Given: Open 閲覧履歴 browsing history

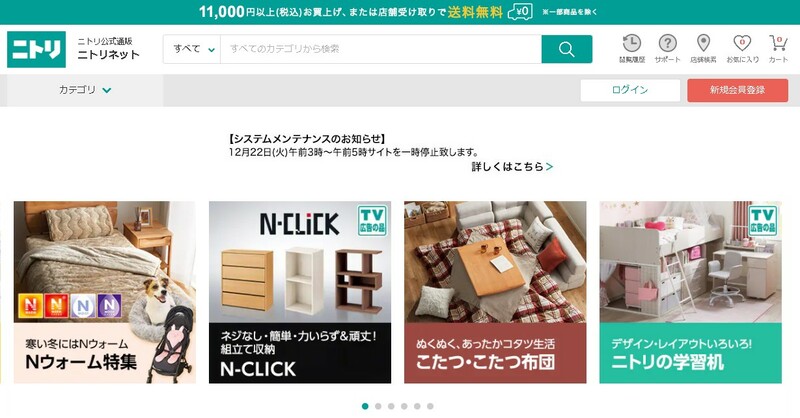Looking at the screenshot, I should coord(631,48).
